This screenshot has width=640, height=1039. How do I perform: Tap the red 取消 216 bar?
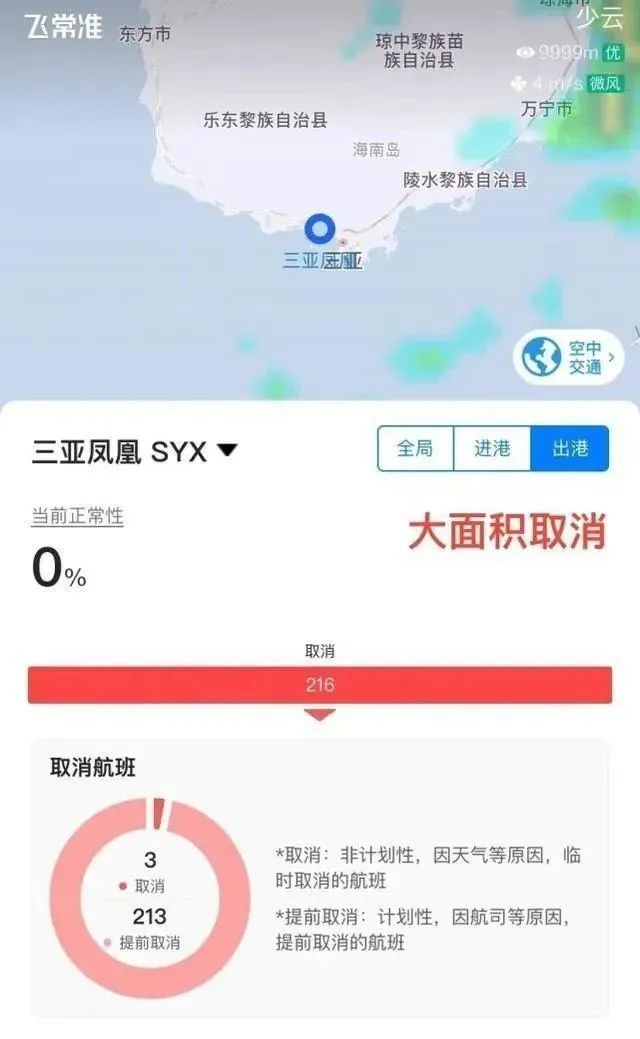[x=320, y=685]
